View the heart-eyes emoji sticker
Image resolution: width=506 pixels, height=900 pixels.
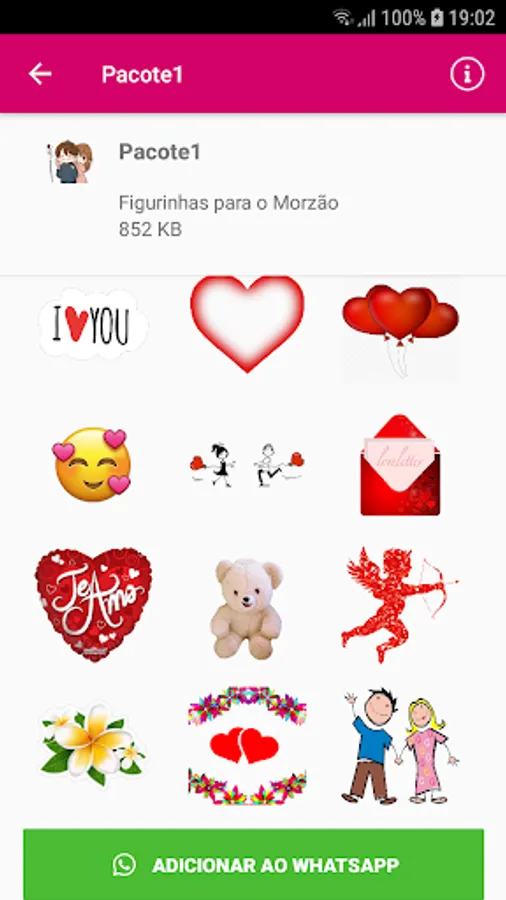pos(92,464)
